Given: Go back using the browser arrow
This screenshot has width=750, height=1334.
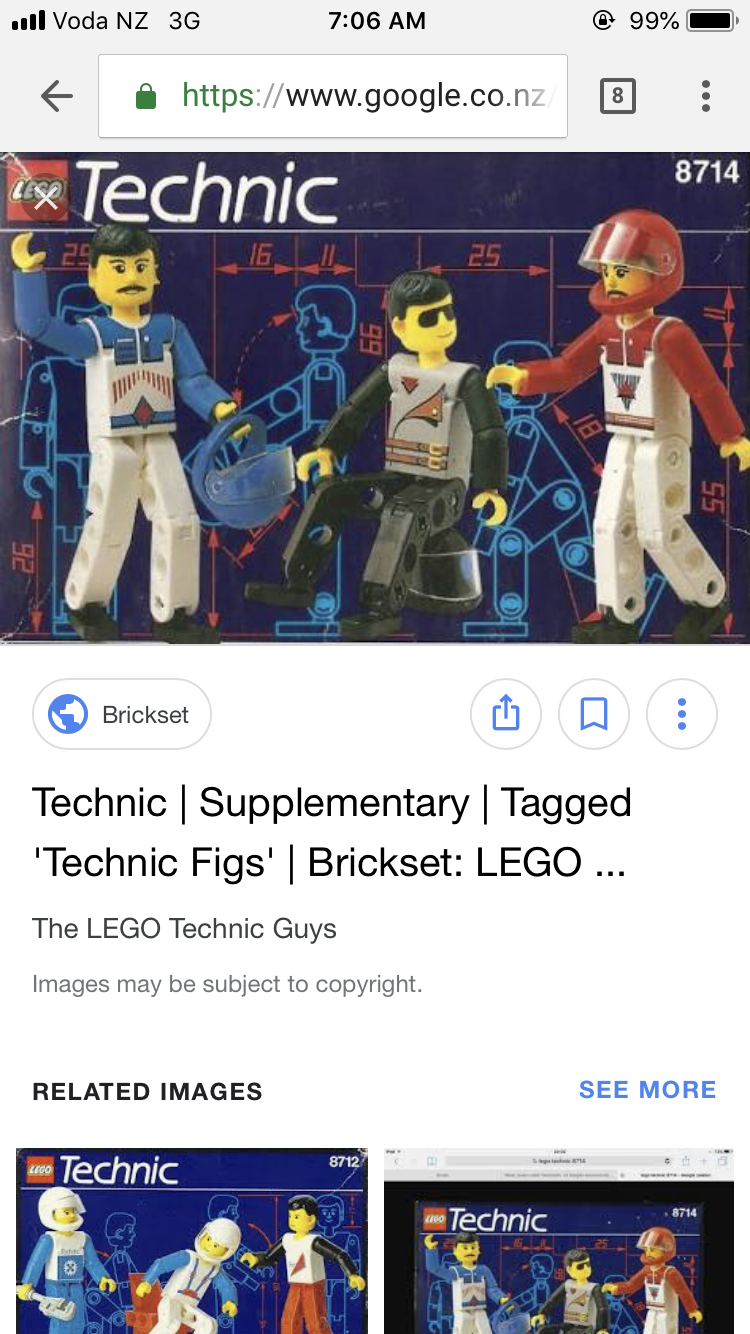Looking at the screenshot, I should [57, 96].
